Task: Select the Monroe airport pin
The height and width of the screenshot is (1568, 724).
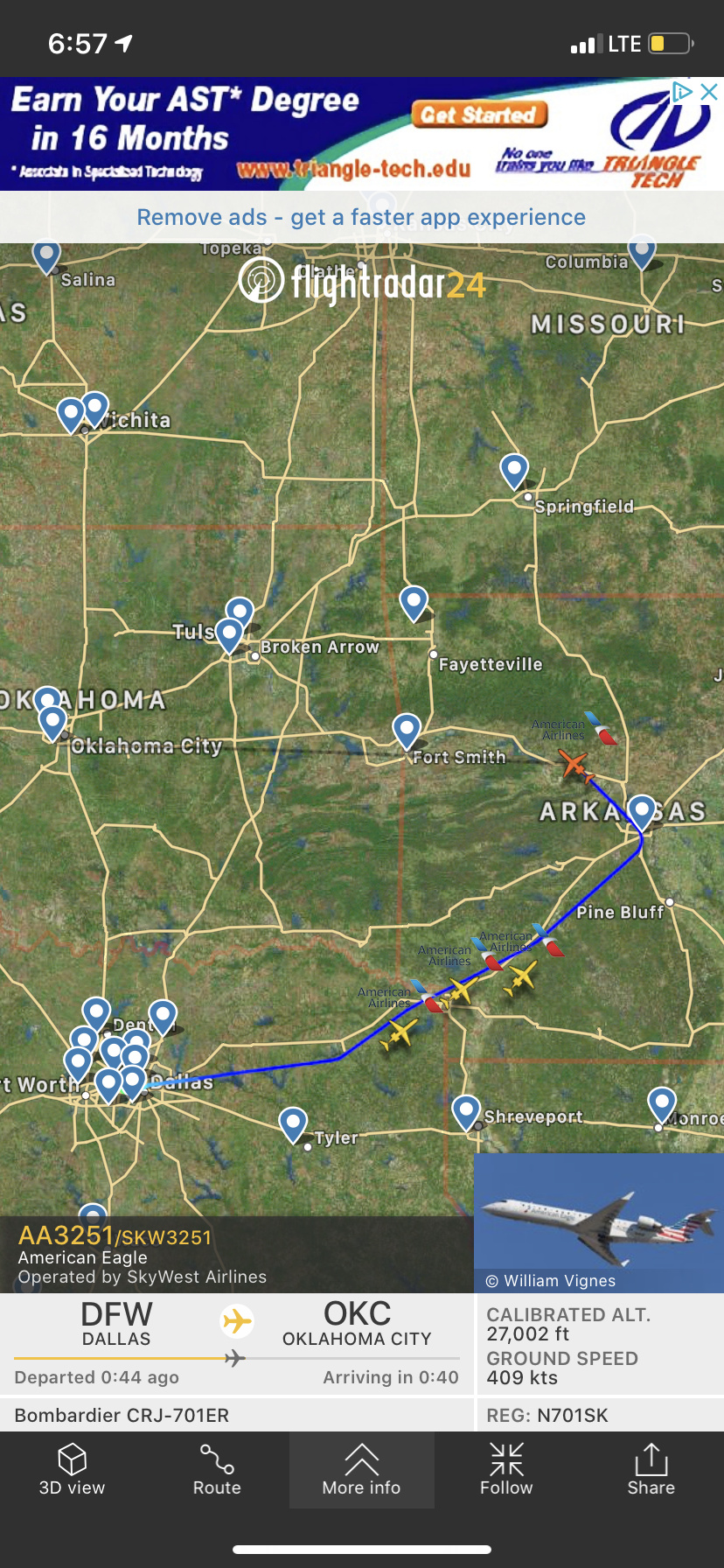Action: [662, 1103]
